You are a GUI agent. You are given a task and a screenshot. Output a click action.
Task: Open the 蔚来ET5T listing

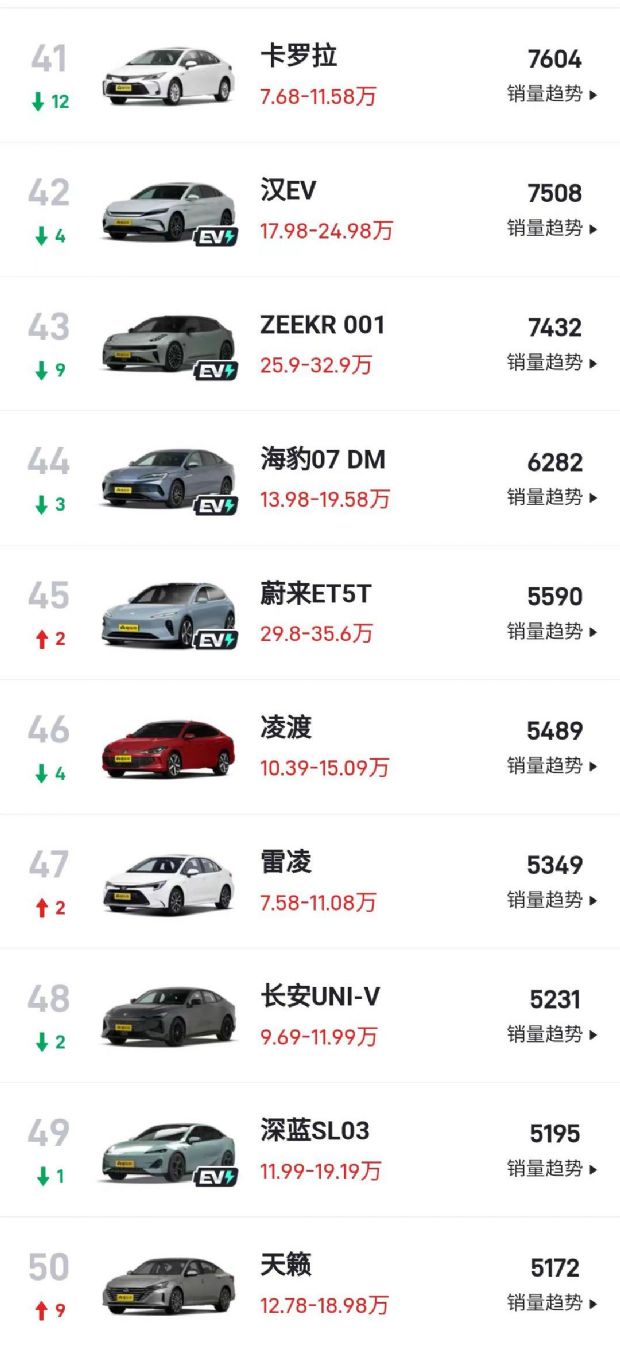coord(315,594)
